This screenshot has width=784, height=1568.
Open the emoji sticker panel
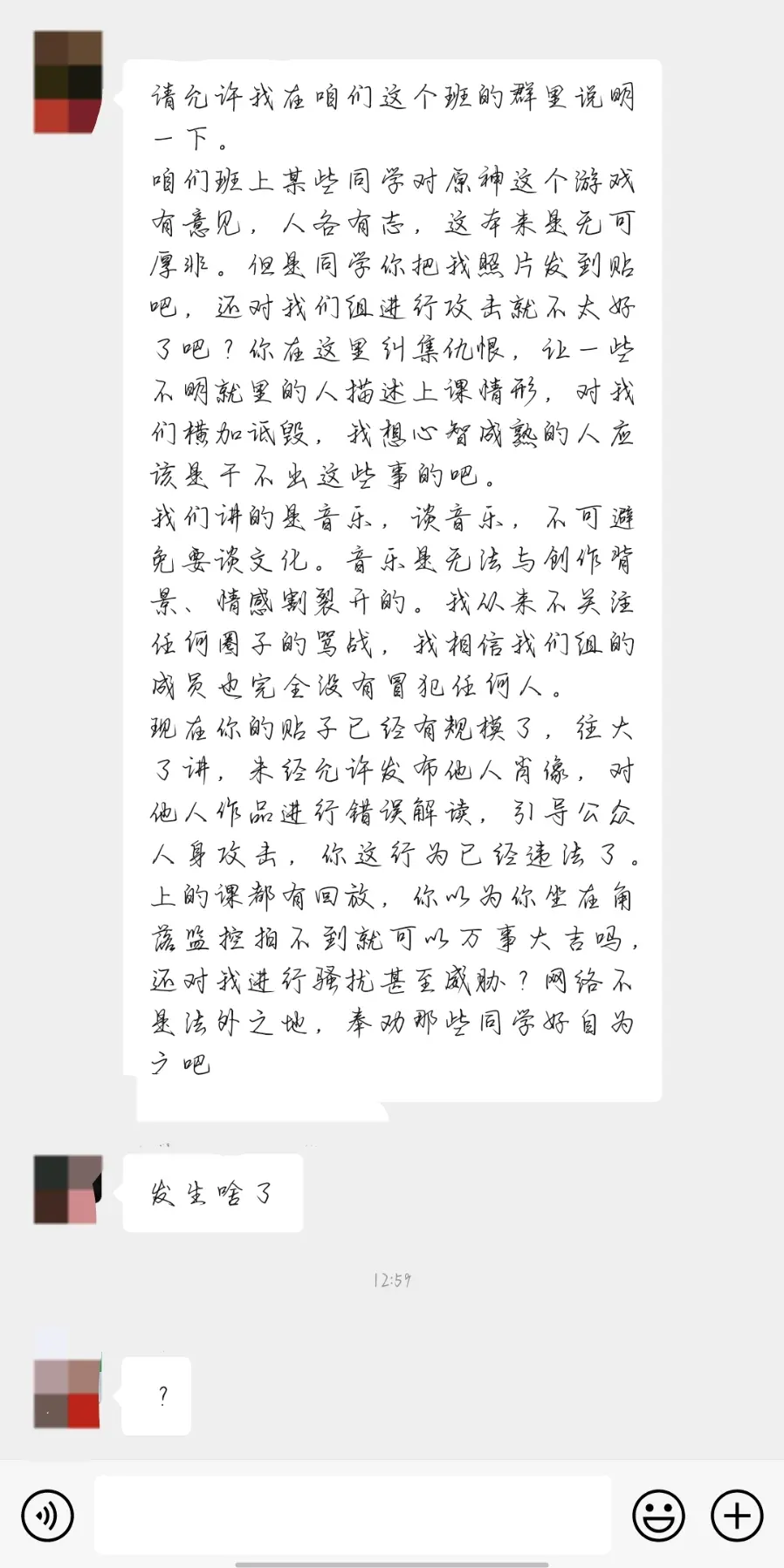(x=658, y=1516)
